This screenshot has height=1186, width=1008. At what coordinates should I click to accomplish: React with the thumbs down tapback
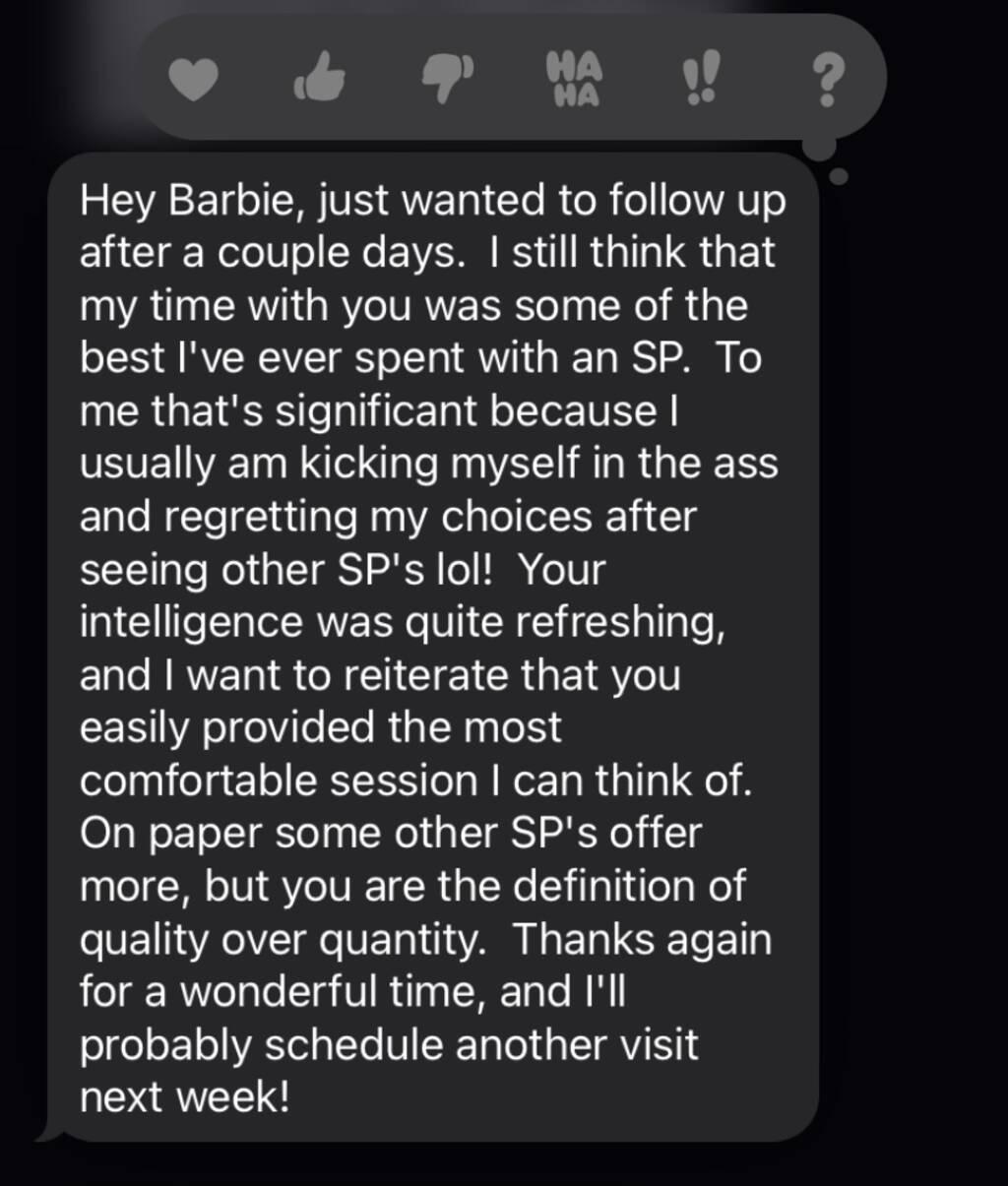click(x=447, y=79)
